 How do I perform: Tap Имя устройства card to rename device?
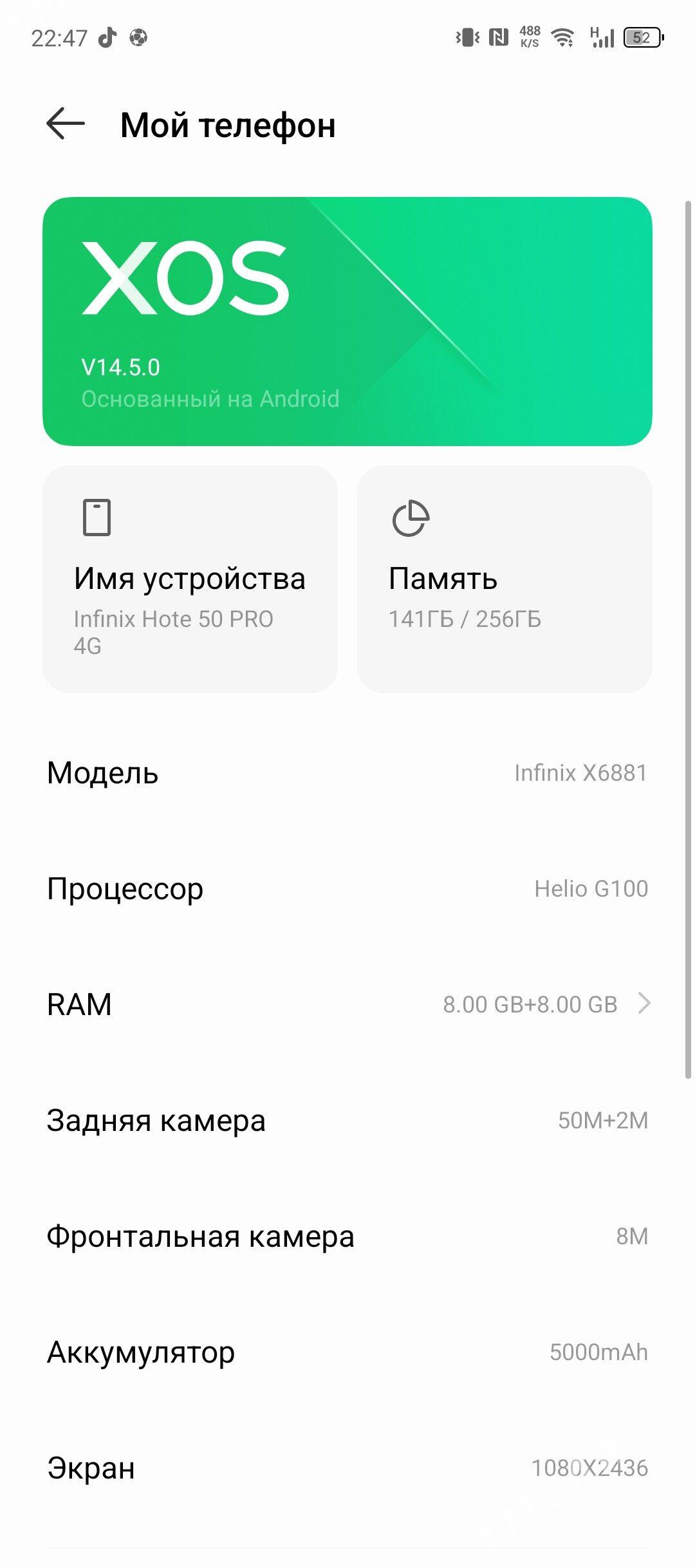coord(190,579)
